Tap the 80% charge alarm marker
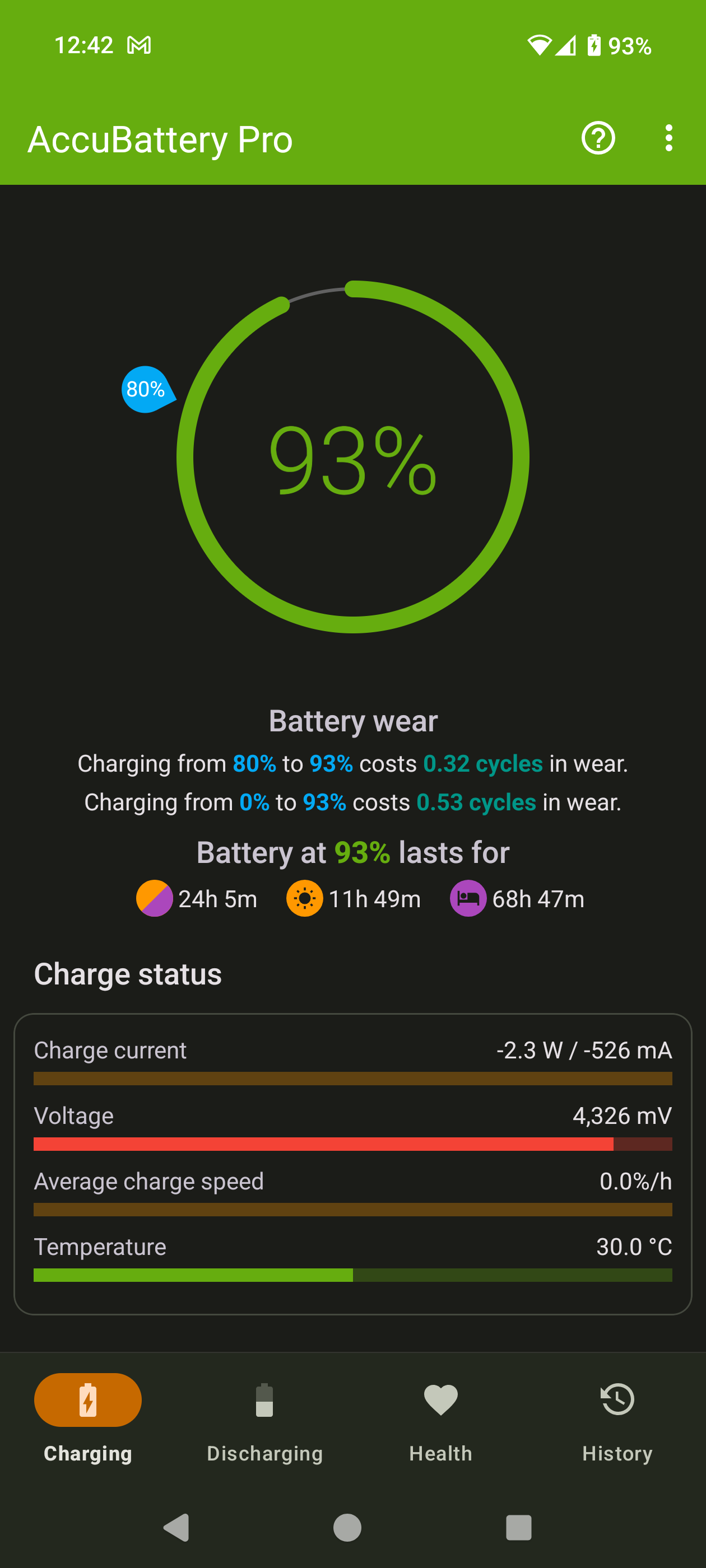This screenshot has height=1568, width=706. [146, 390]
